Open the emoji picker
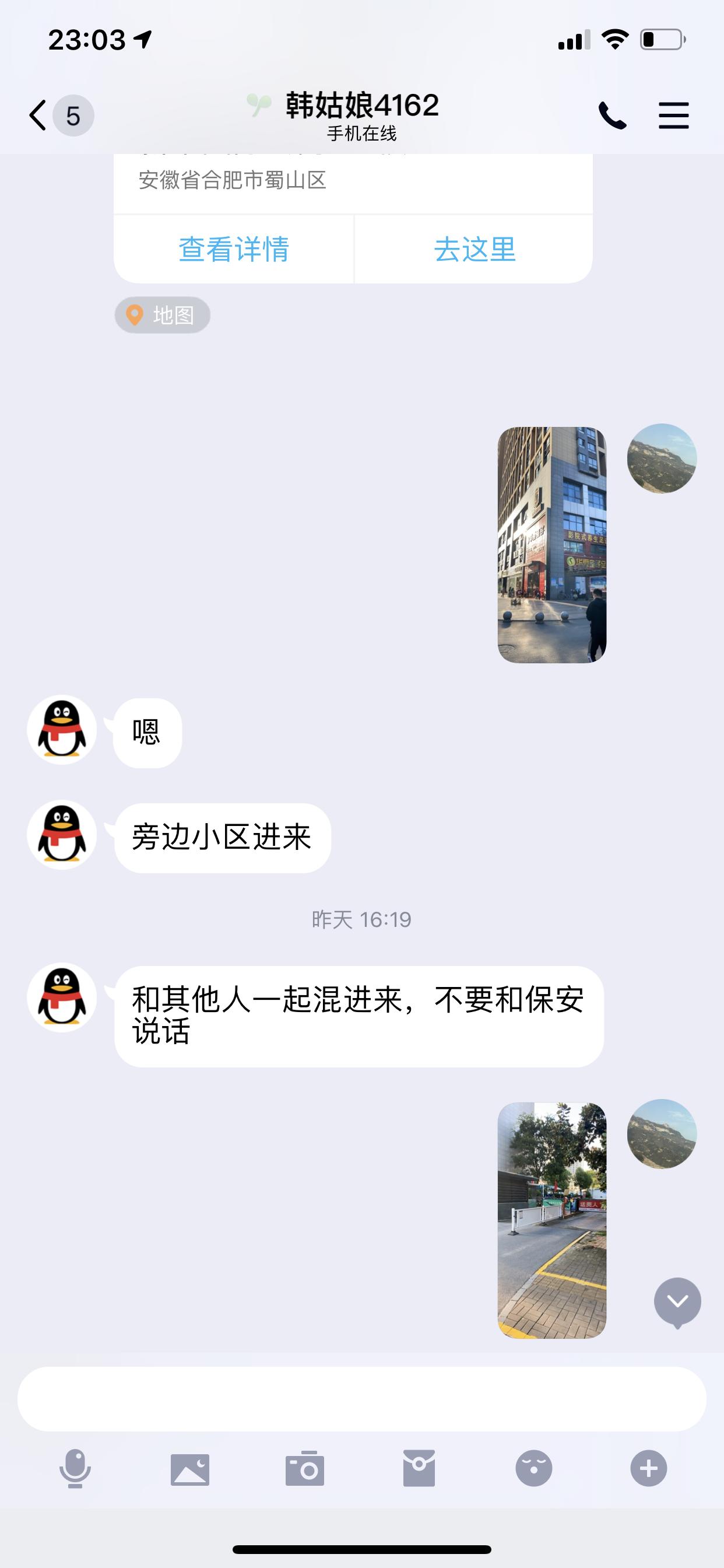This screenshot has height=1568, width=724. tap(533, 1468)
